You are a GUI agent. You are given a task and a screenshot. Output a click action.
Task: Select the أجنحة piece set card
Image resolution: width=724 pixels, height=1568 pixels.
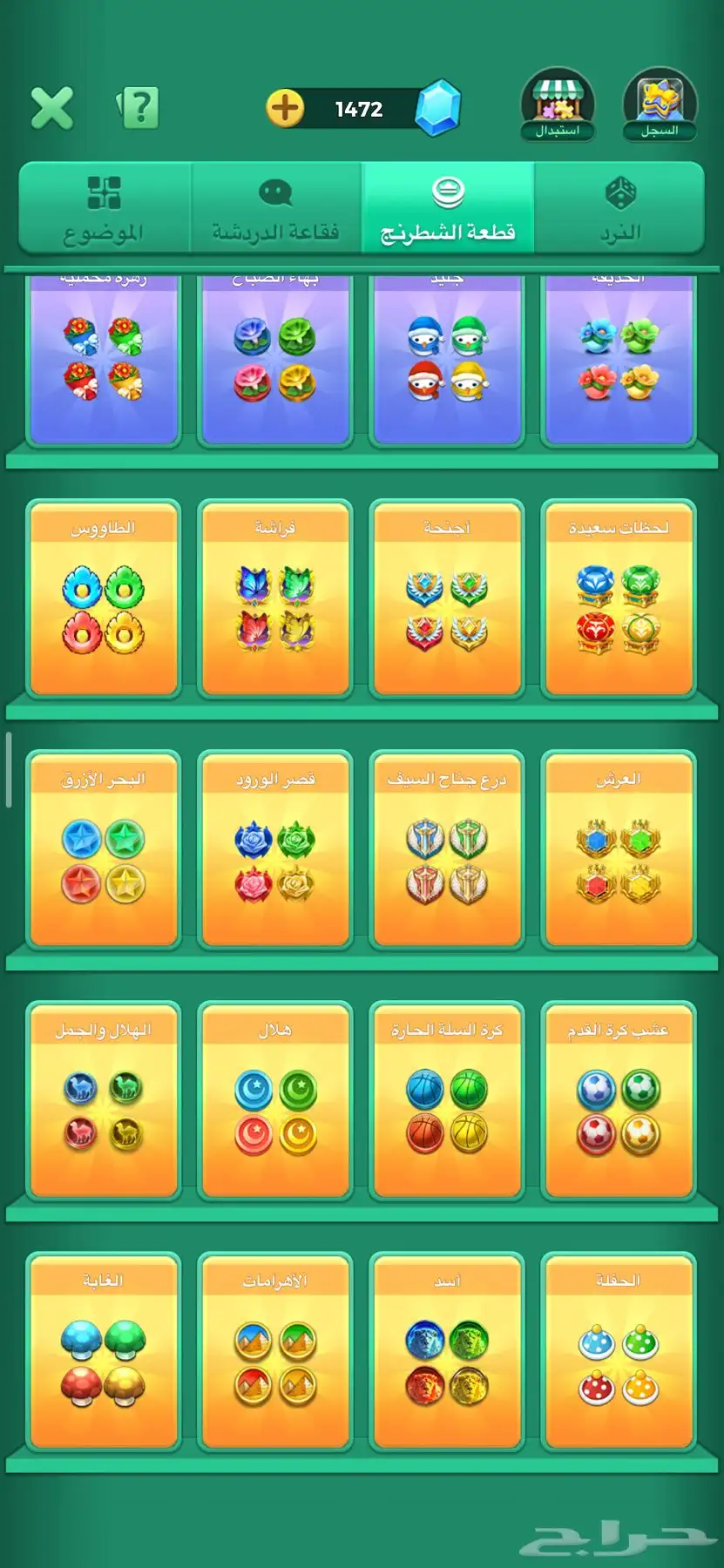coord(447,598)
